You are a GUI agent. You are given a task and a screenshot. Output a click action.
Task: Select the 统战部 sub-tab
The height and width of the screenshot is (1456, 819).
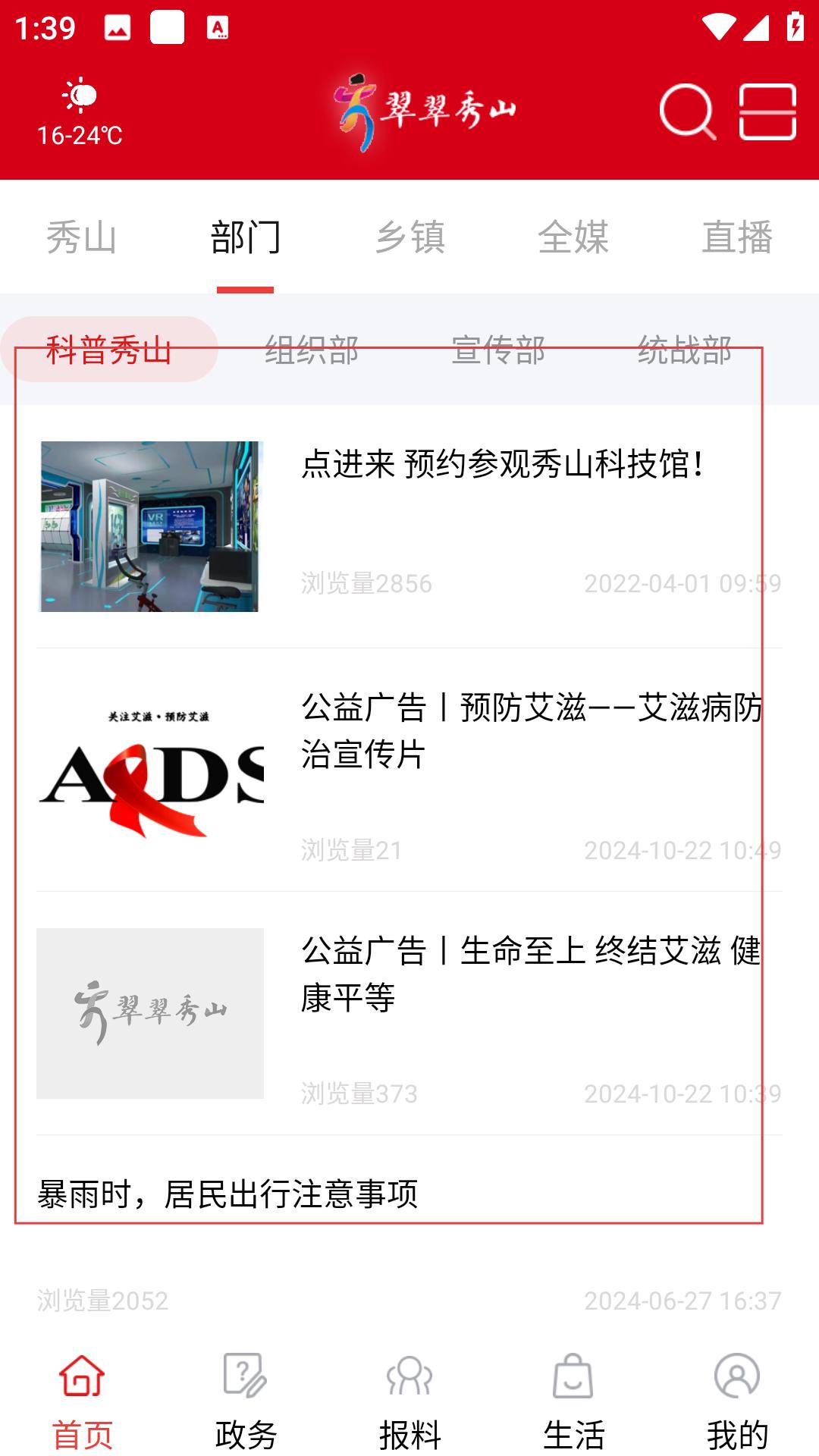pos(685,350)
